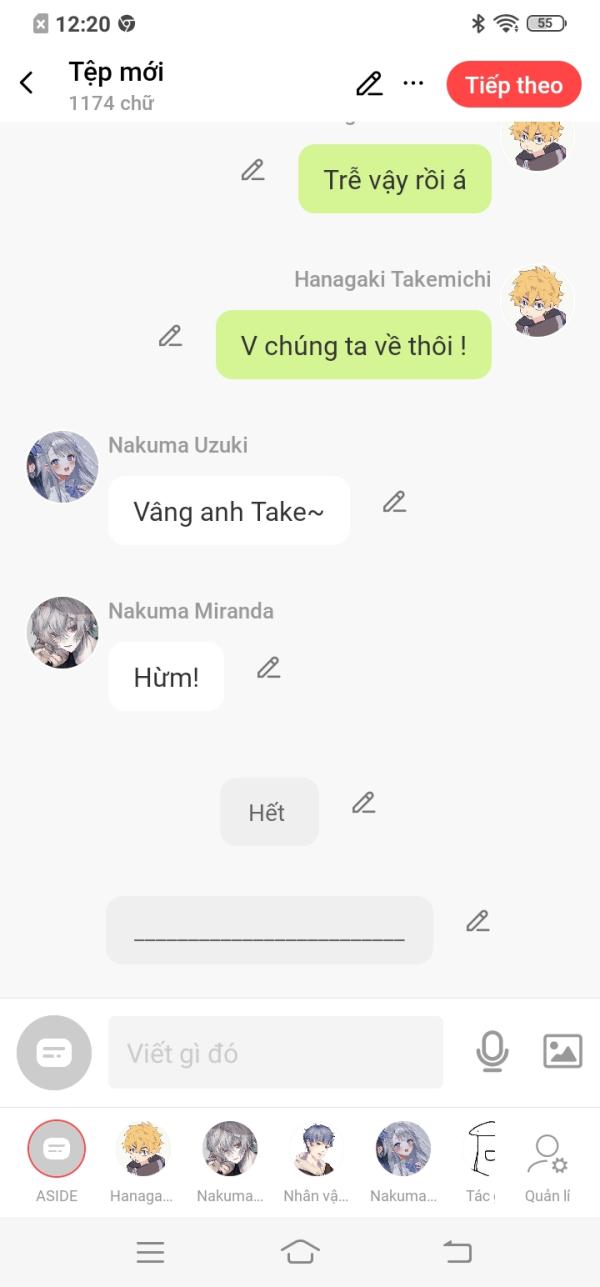This screenshot has width=600, height=1287.
Task: Open Quản lí character management
Action: [x=547, y=1153]
